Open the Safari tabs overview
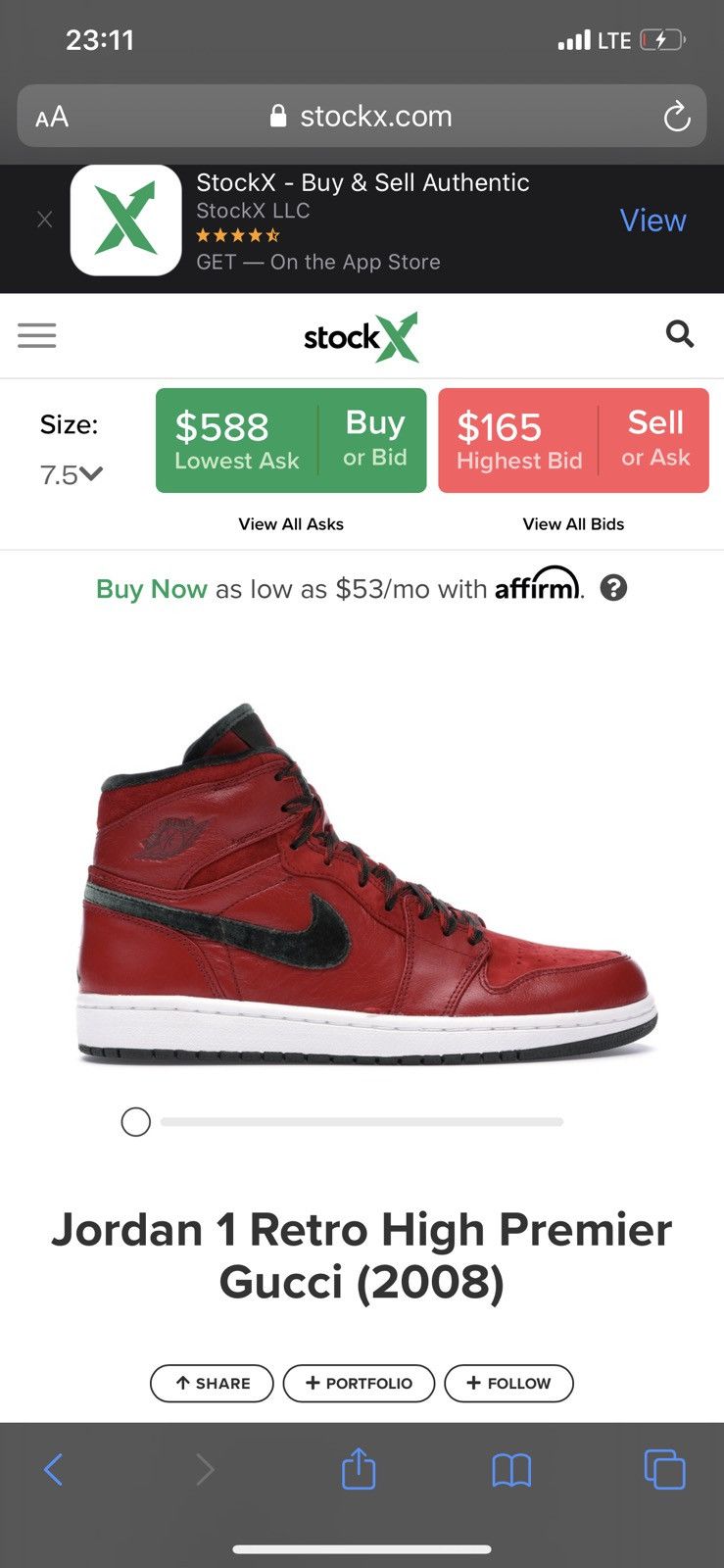Image resolution: width=724 pixels, height=1568 pixels. coord(664,1469)
